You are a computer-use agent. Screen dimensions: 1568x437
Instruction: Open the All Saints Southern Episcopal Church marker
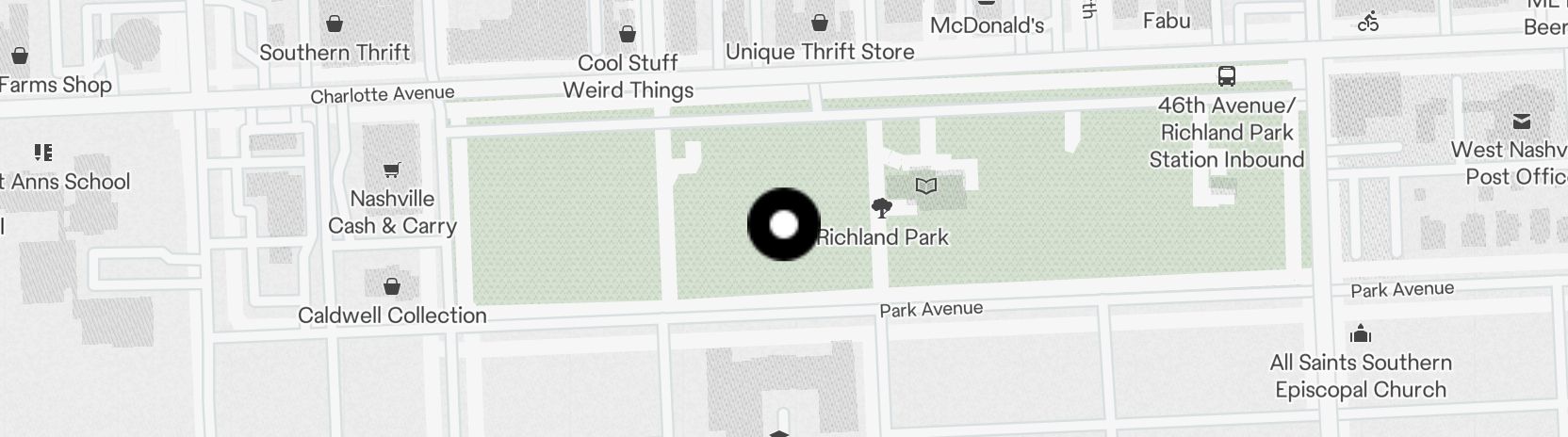click(1360, 333)
